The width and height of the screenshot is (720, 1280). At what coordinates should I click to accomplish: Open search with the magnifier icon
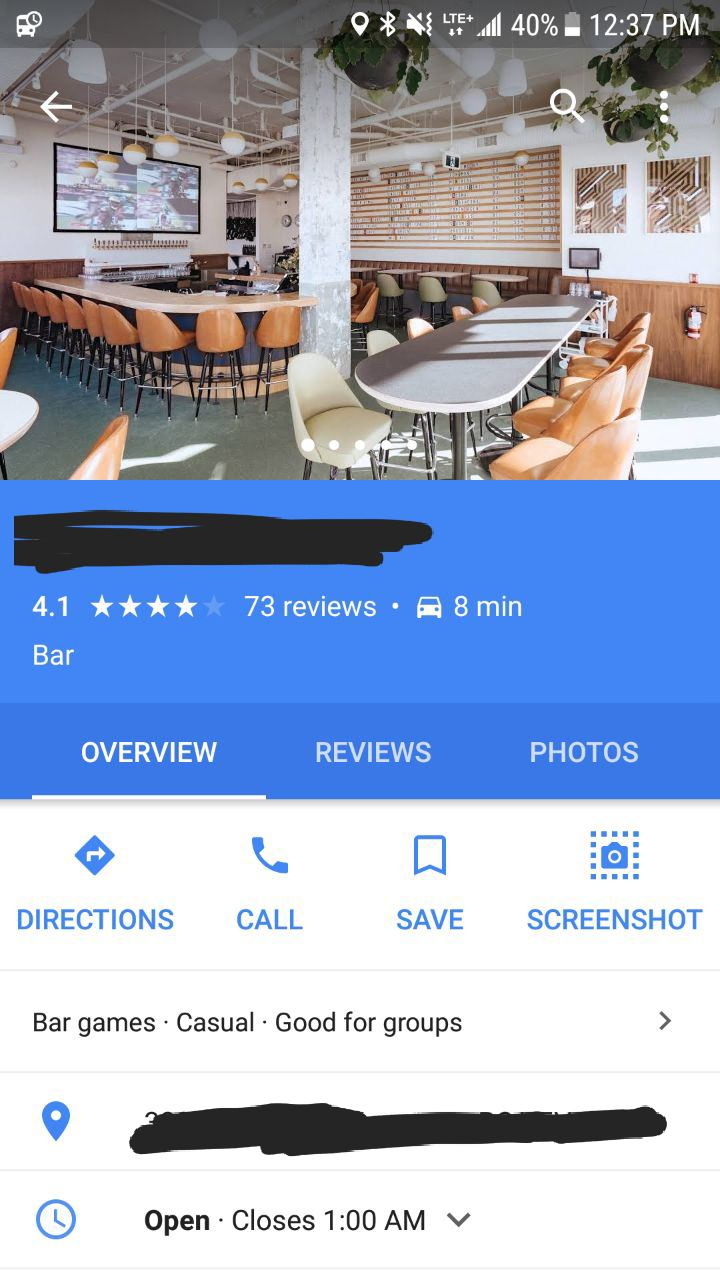point(566,105)
